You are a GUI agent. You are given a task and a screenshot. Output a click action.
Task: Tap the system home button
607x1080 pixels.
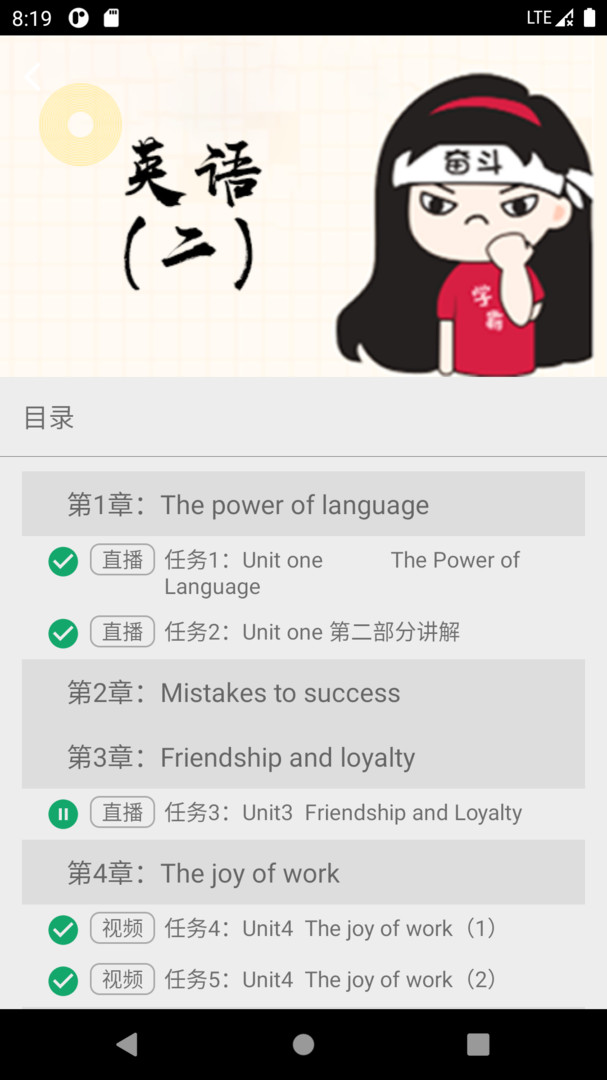click(x=303, y=1044)
